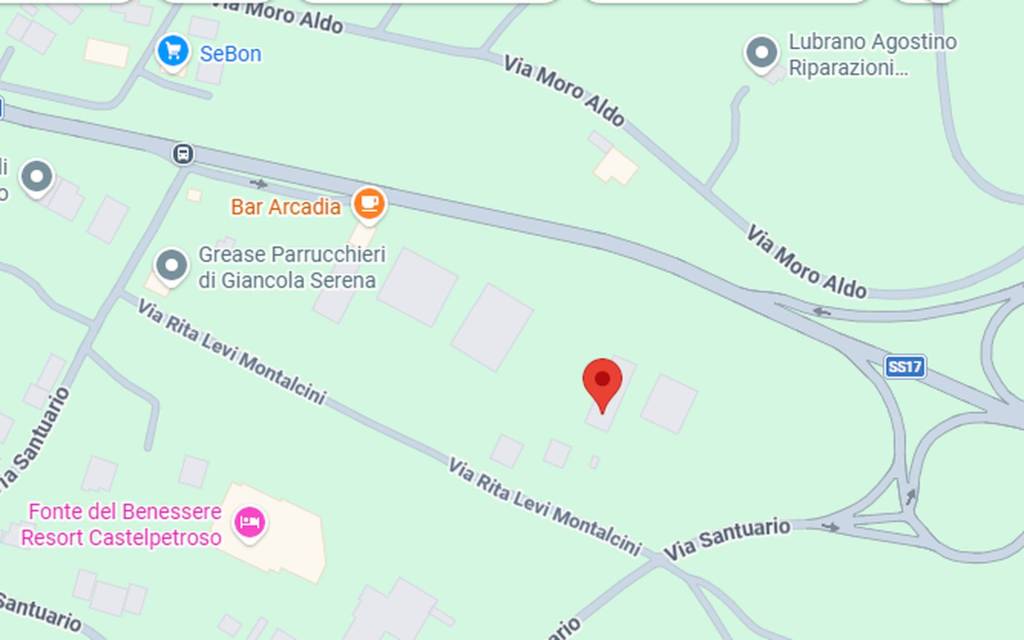Open Fonte del Benessere Resort Castelpetroso marker
The width and height of the screenshot is (1024, 640).
248,521
